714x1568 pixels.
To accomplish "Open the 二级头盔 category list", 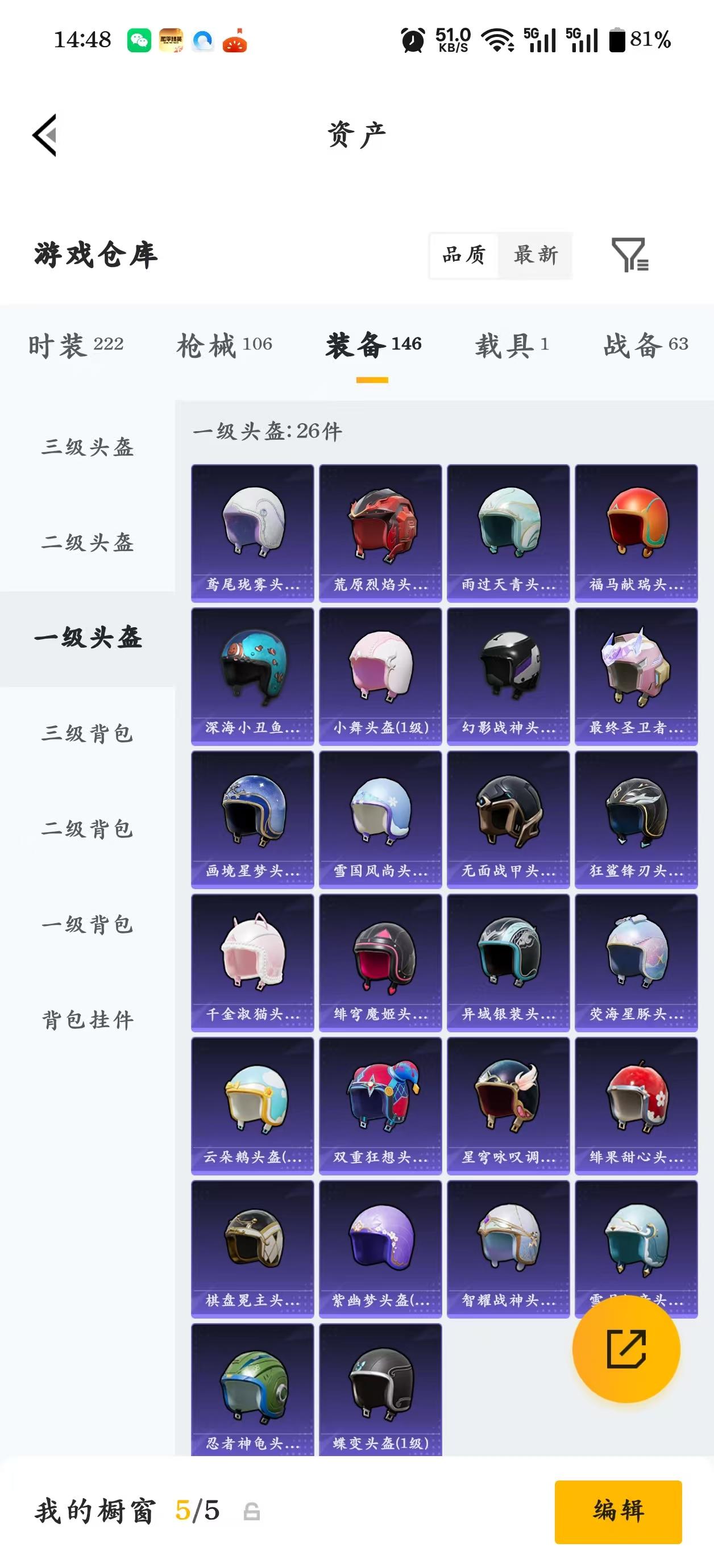I will (88, 544).
